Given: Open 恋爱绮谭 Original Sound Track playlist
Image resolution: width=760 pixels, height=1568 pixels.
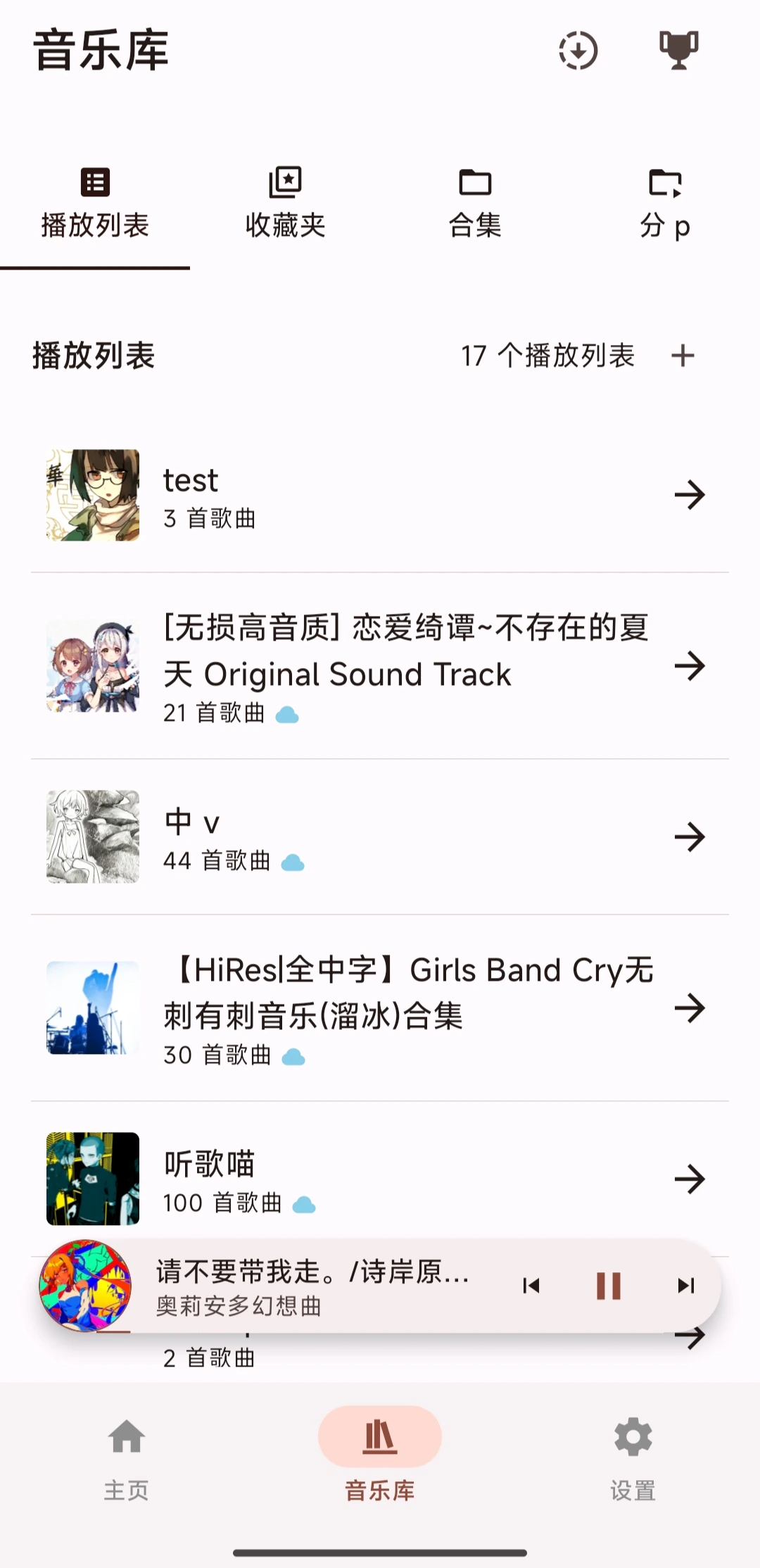Looking at the screenshot, I should [380, 666].
